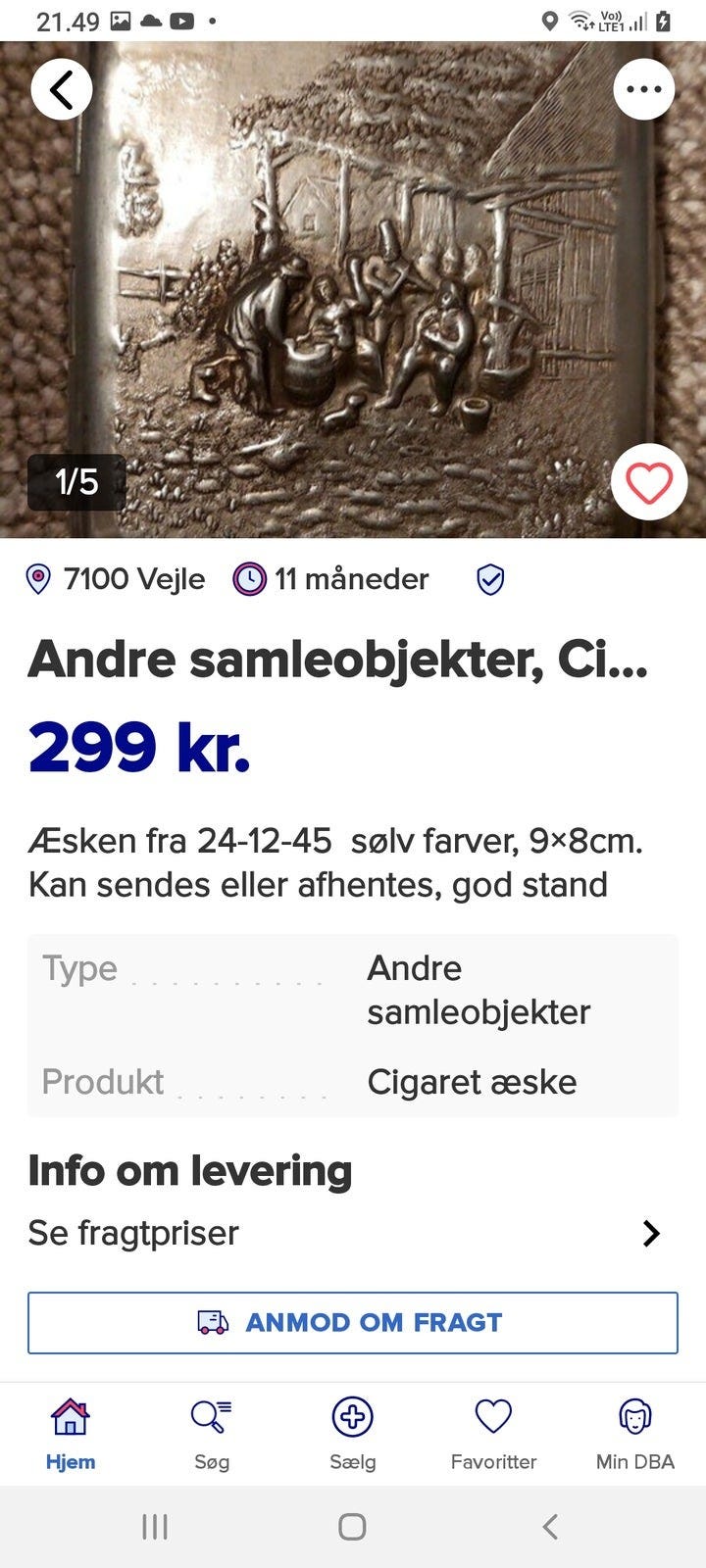Open the three-dot overflow menu

(644, 89)
